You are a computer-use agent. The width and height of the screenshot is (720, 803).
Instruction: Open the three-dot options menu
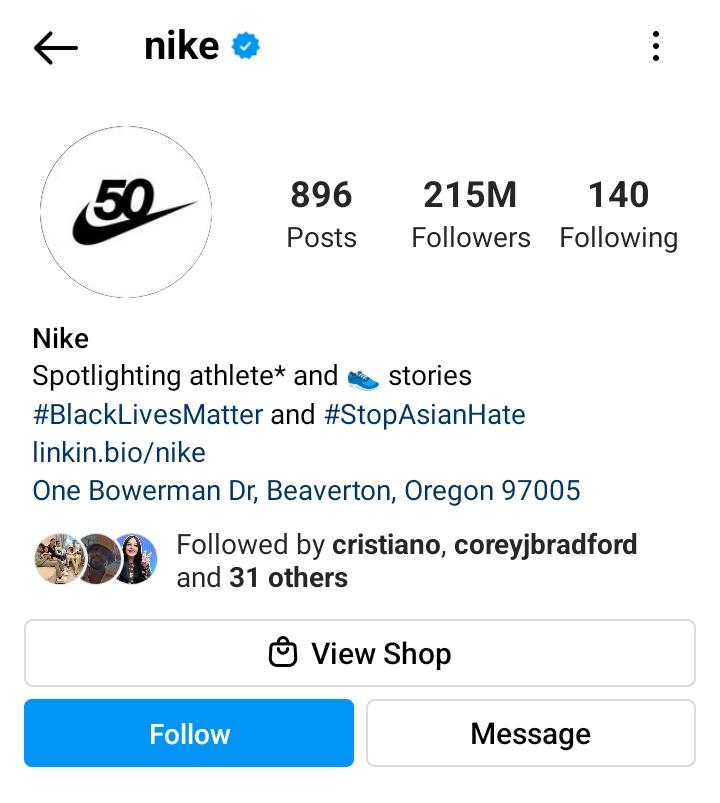click(656, 45)
